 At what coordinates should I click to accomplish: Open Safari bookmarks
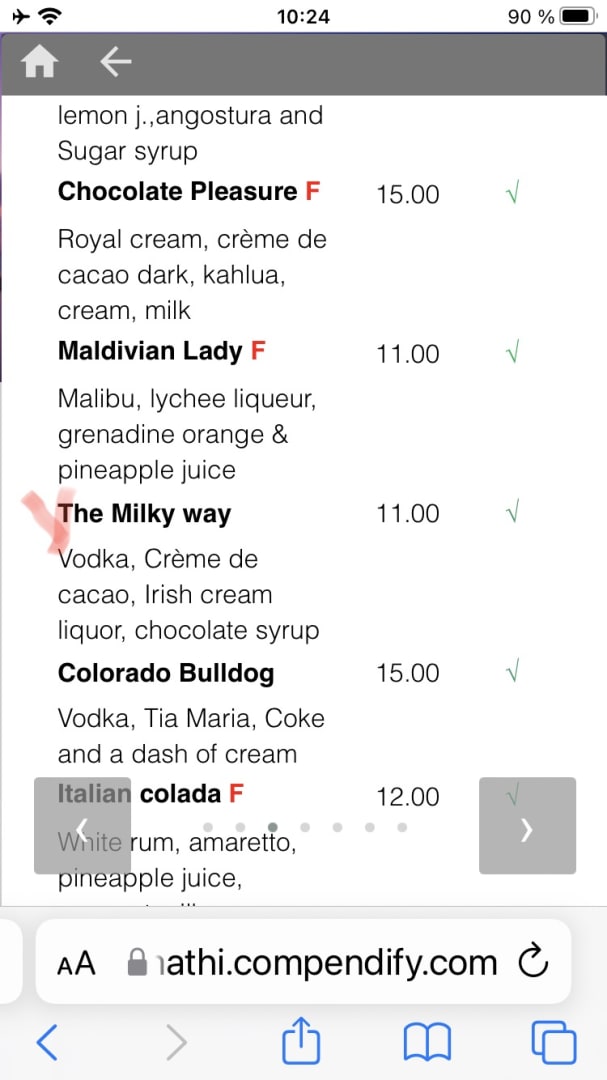(427, 1043)
